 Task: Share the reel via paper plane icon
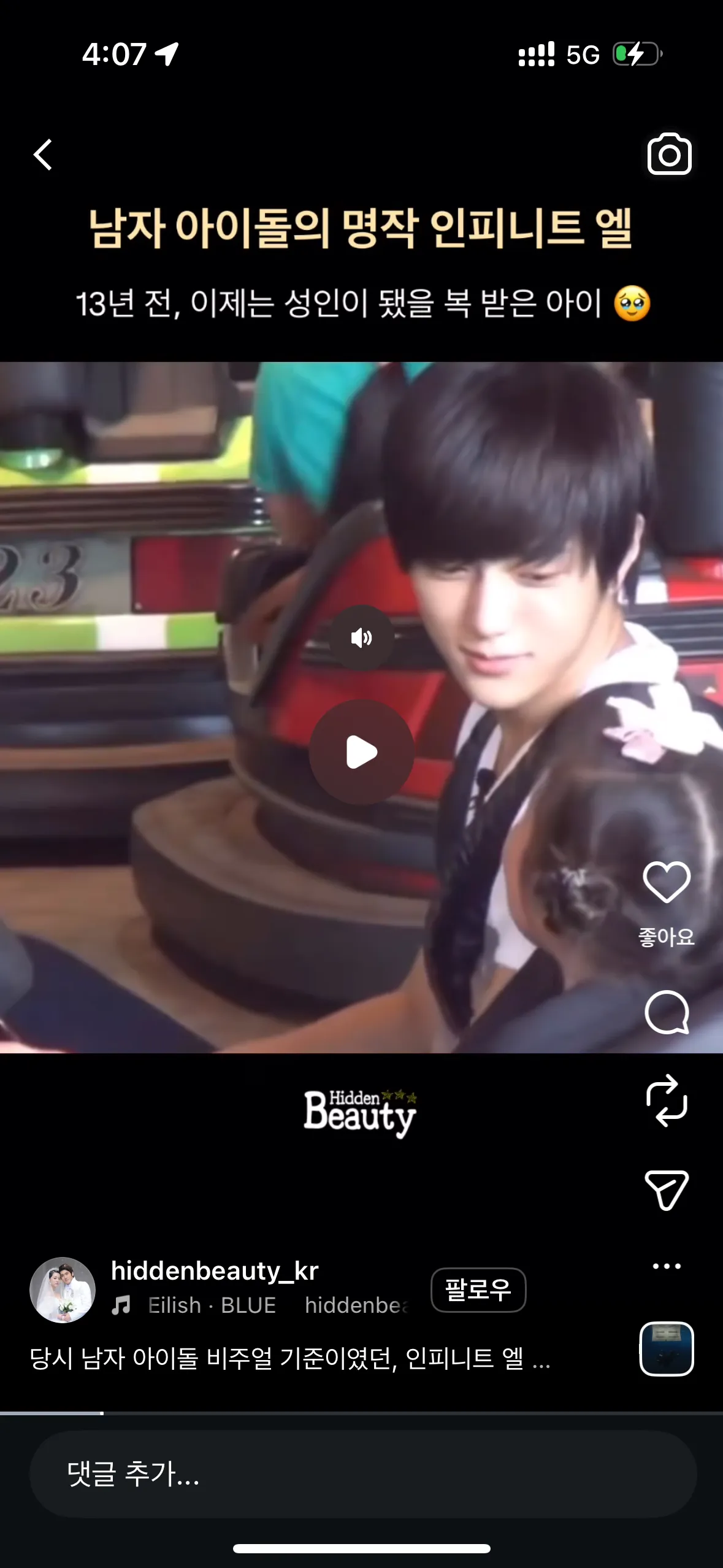(x=667, y=1190)
